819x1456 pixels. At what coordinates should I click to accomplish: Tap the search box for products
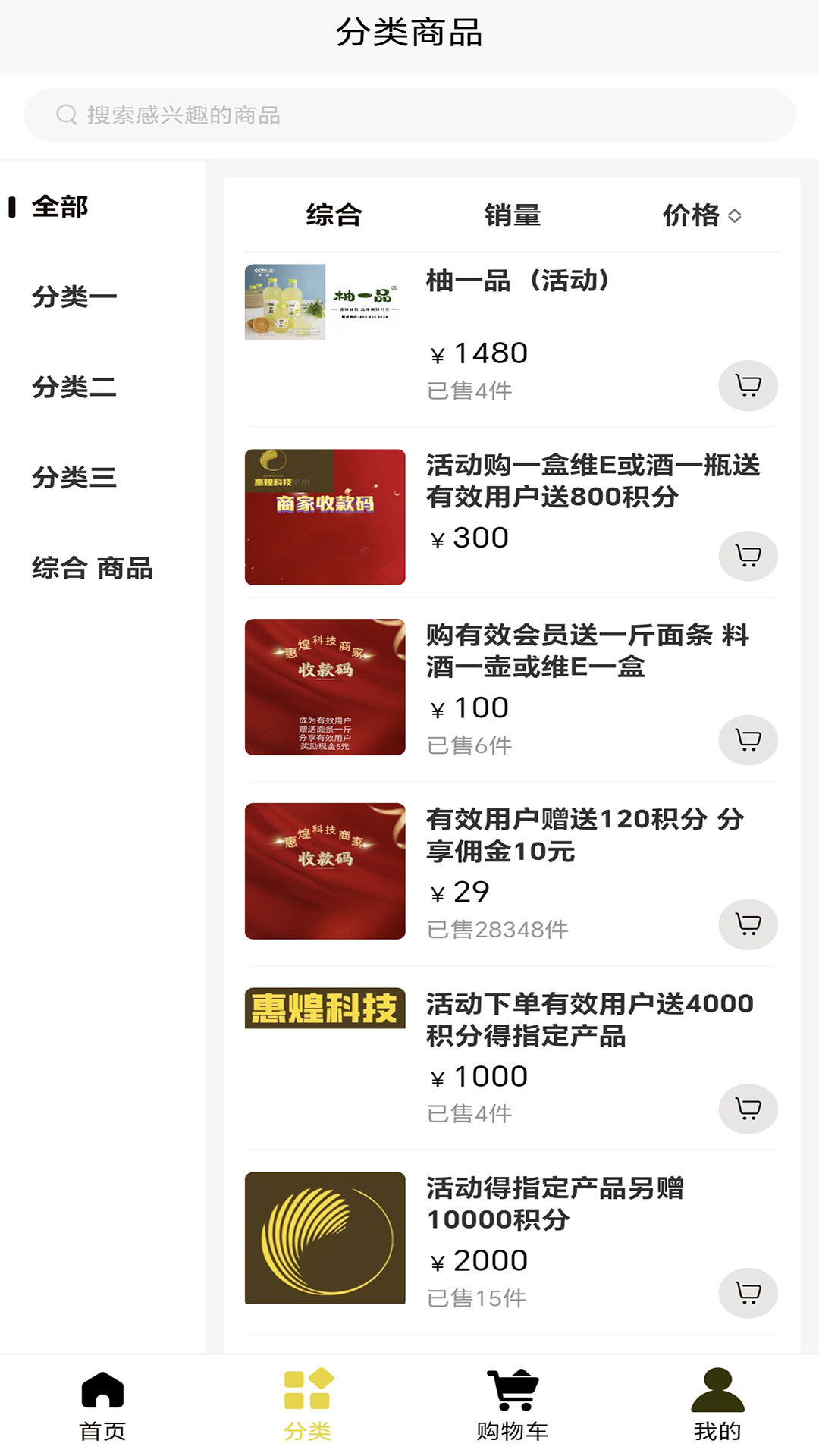409,115
